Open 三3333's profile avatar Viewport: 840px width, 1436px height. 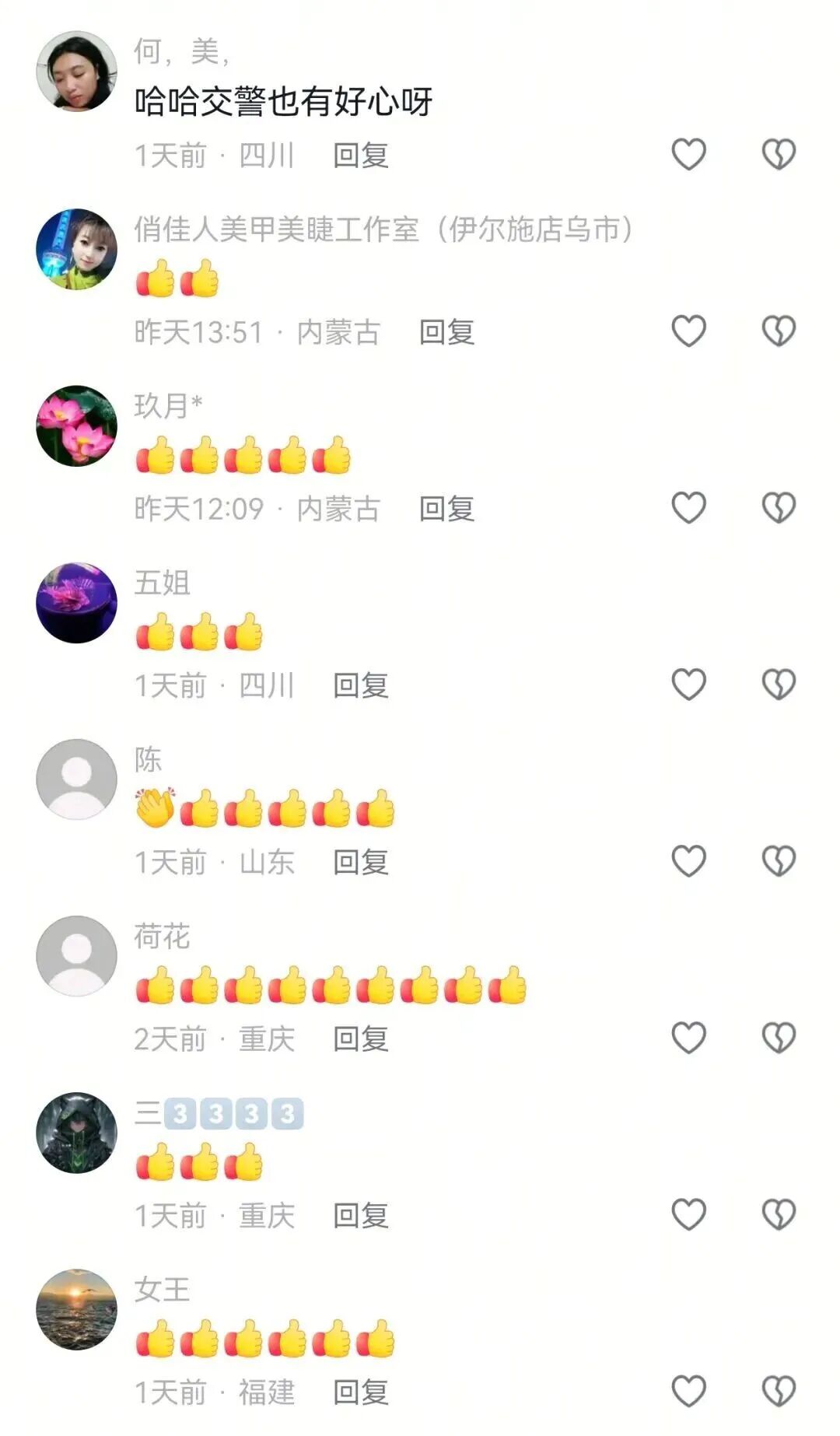[x=76, y=1133]
